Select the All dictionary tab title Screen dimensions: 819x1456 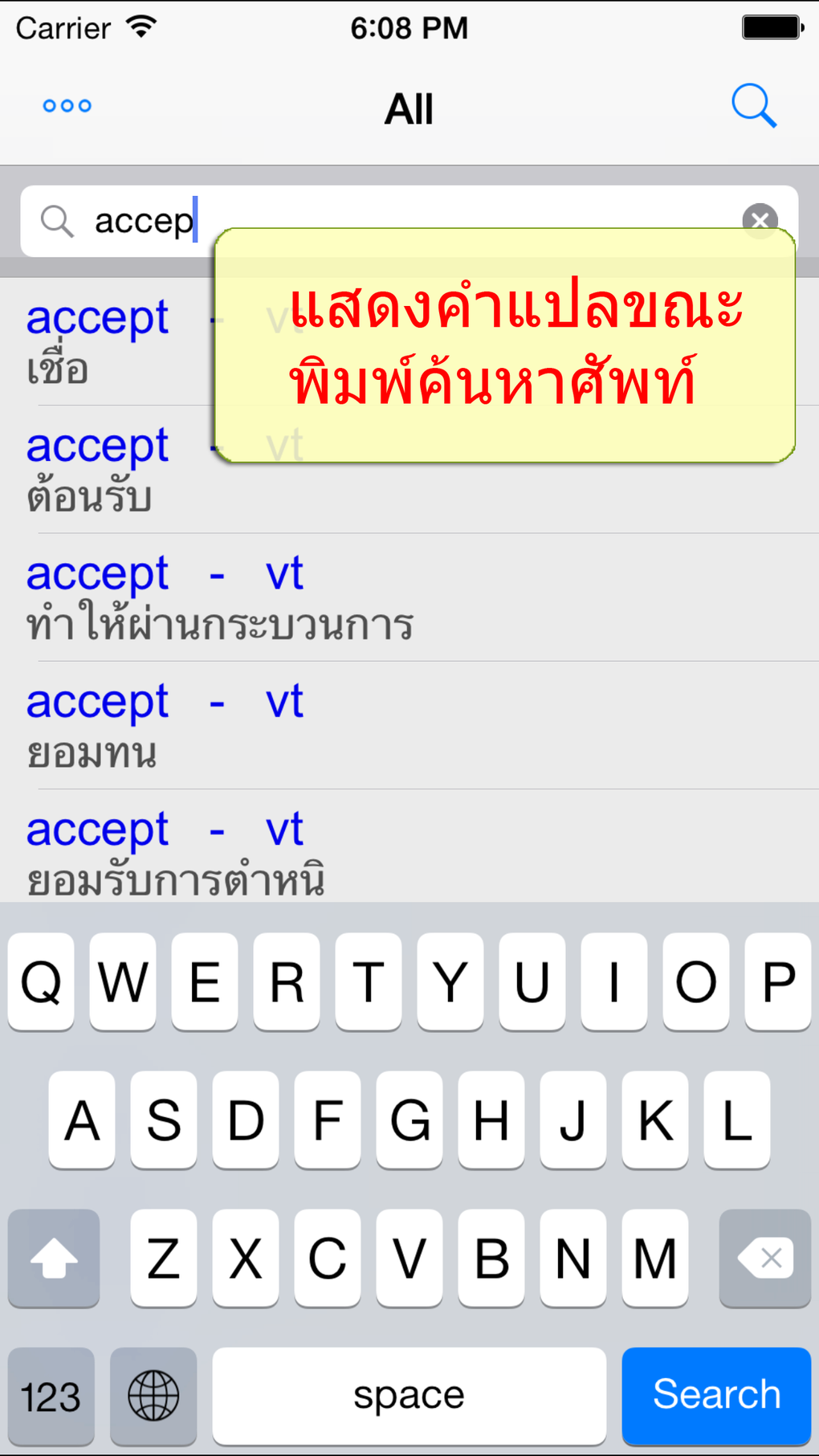pyautogui.click(x=409, y=108)
